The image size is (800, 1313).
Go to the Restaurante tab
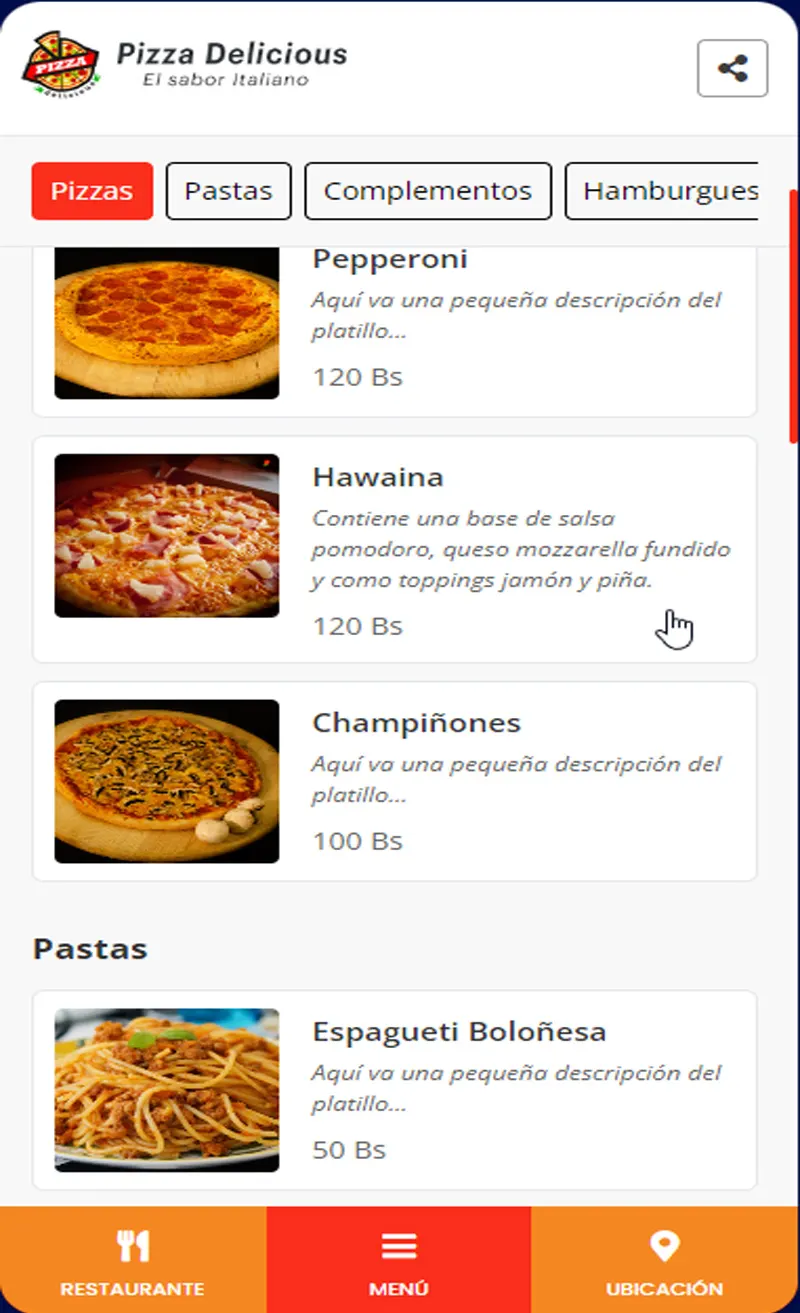pos(132,1260)
